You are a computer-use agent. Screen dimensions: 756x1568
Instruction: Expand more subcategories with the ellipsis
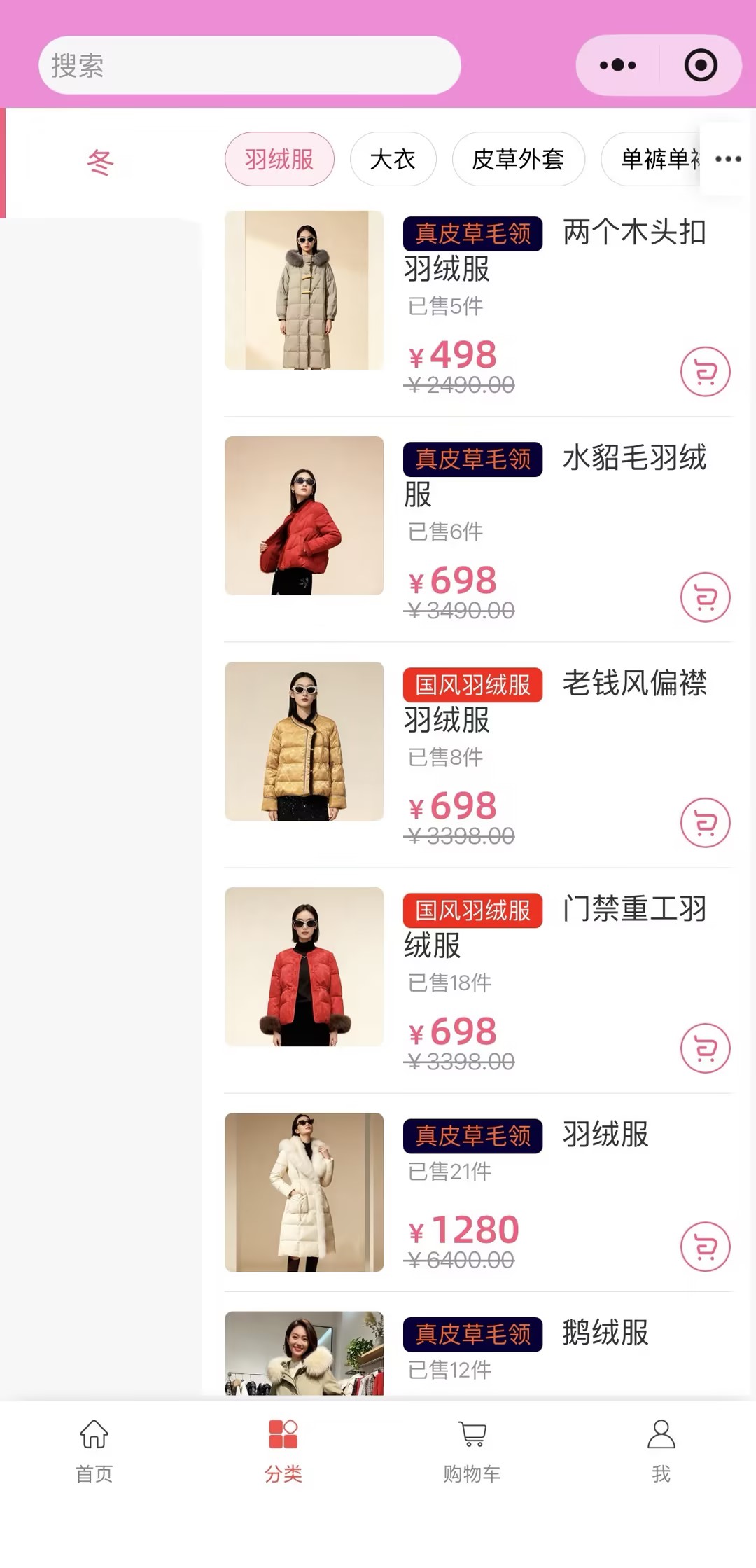pyautogui.click(x=728, y=159)
